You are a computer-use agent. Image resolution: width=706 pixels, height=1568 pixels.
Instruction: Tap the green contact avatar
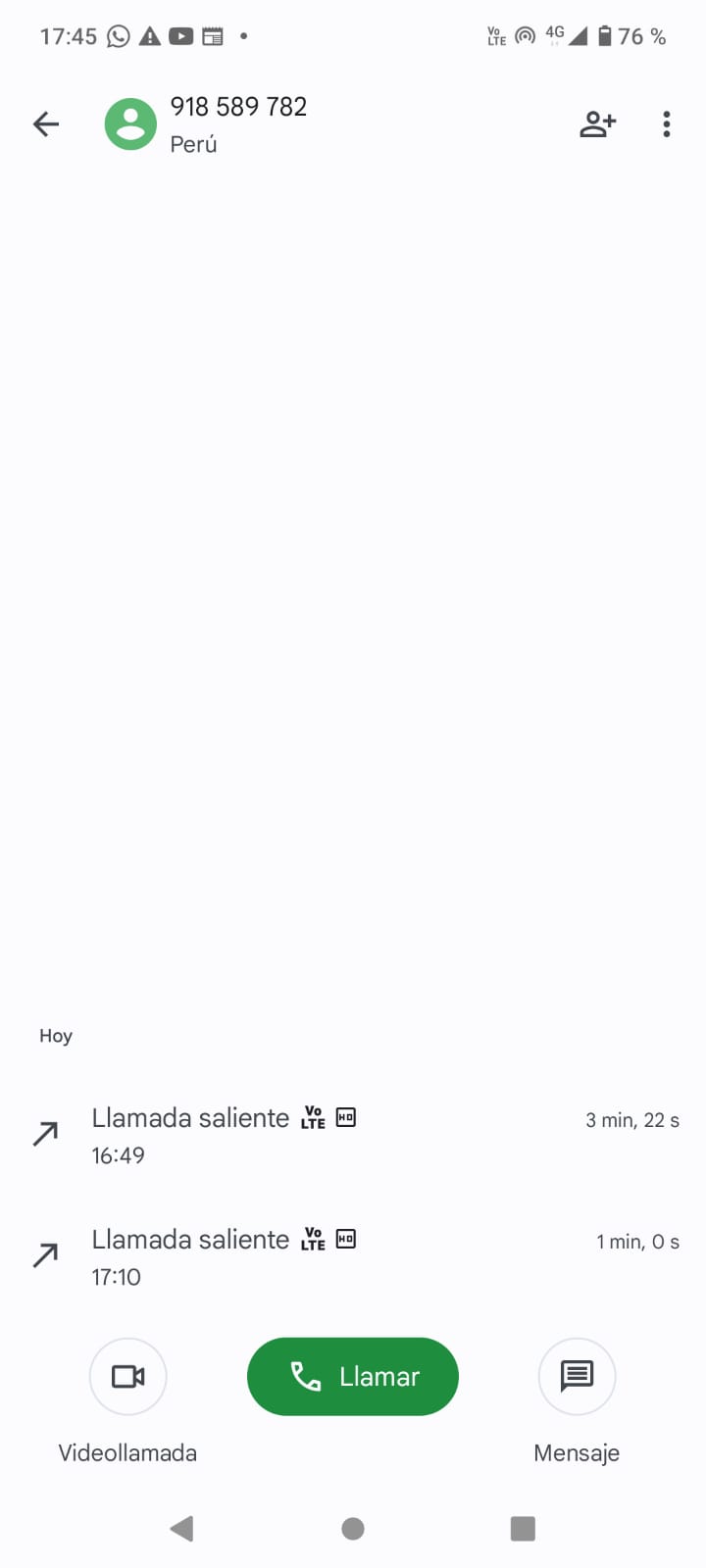pos(130,124)
